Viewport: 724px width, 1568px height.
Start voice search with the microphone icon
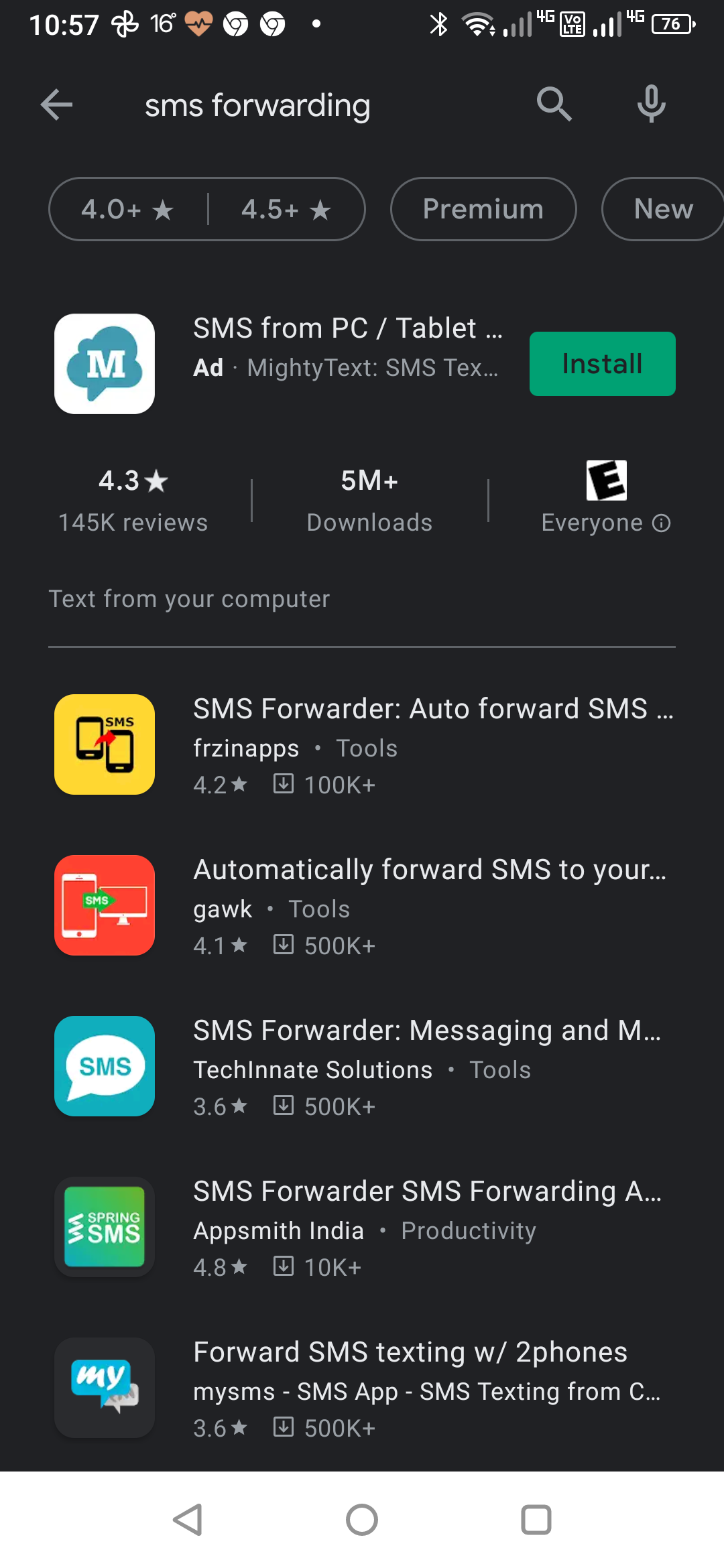coord(650,105)
